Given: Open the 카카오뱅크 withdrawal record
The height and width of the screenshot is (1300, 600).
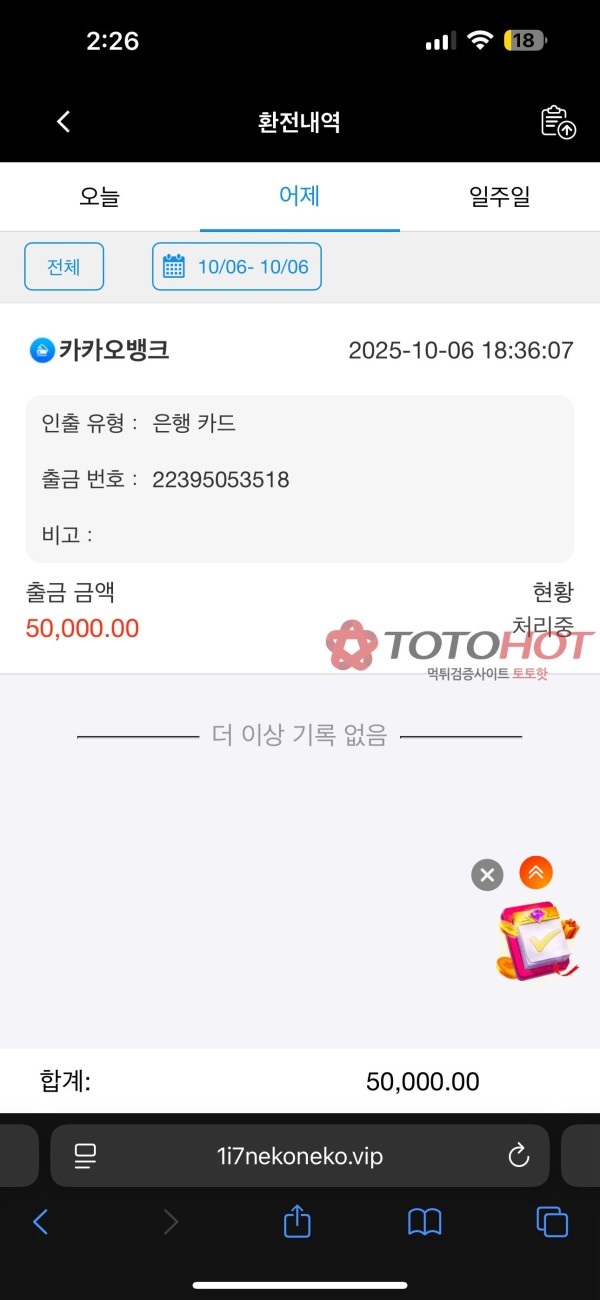Looking at the screenshot, I should click(299, 480).
